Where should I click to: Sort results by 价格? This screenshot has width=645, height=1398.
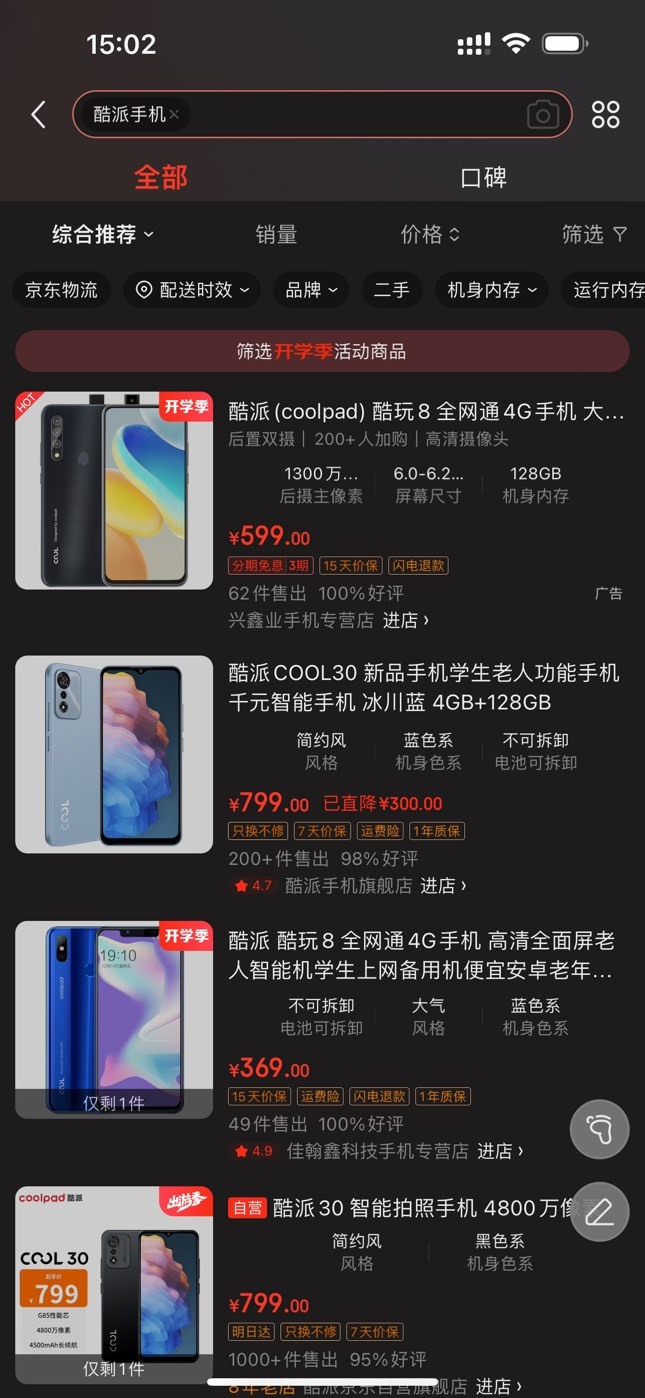coord(430,234)
